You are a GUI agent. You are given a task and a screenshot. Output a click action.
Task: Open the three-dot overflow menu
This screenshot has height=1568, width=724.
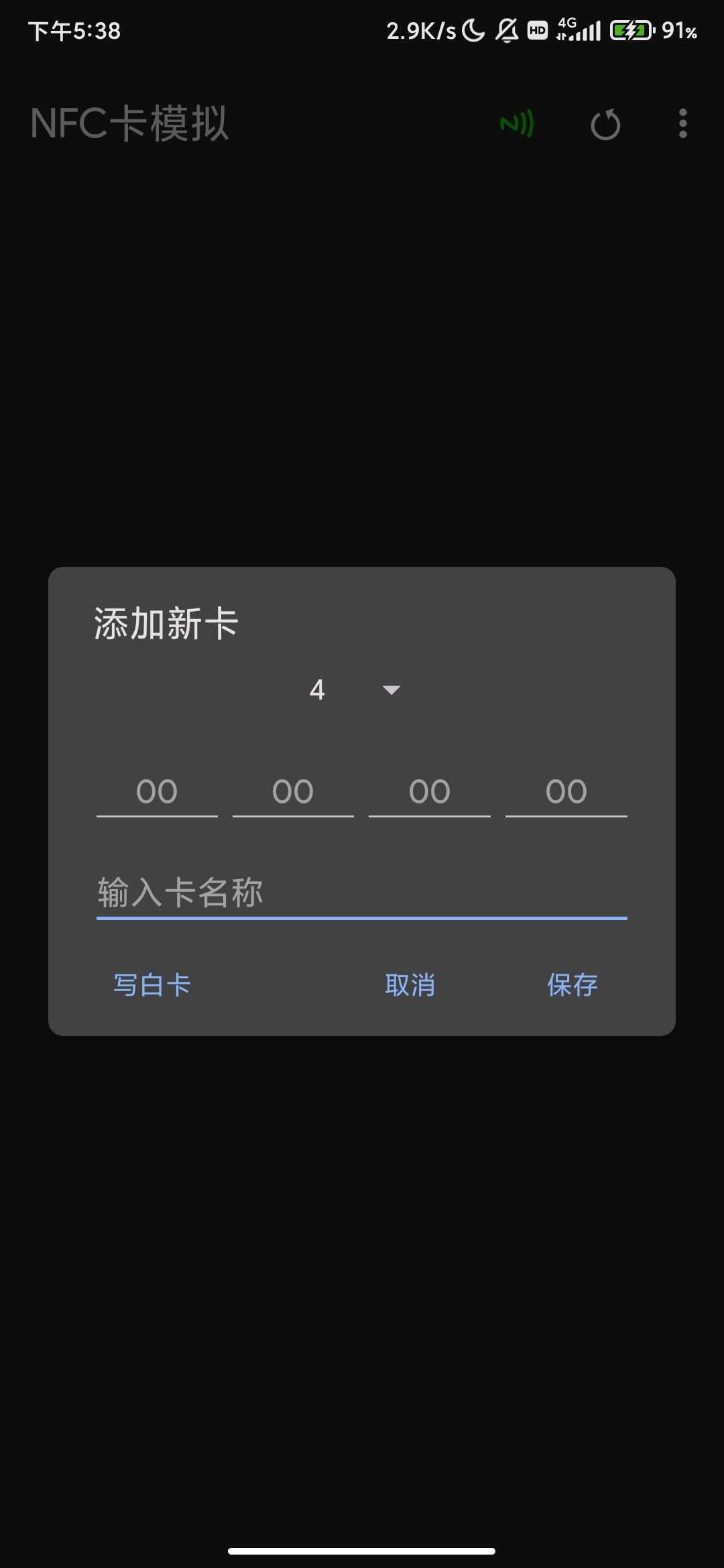click(x=682, y=125)
